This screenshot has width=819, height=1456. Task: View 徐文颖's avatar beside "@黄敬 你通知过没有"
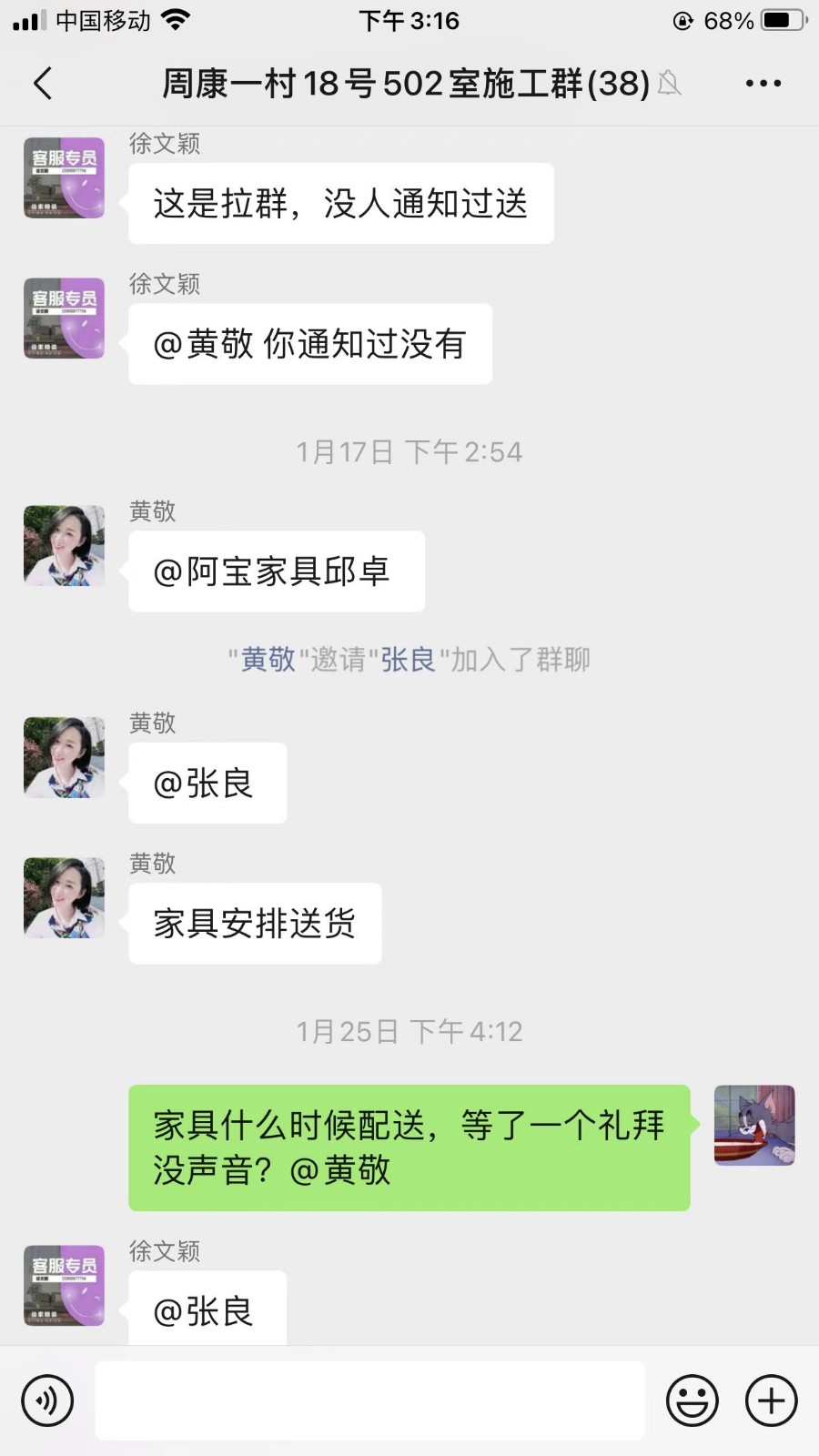64,318
